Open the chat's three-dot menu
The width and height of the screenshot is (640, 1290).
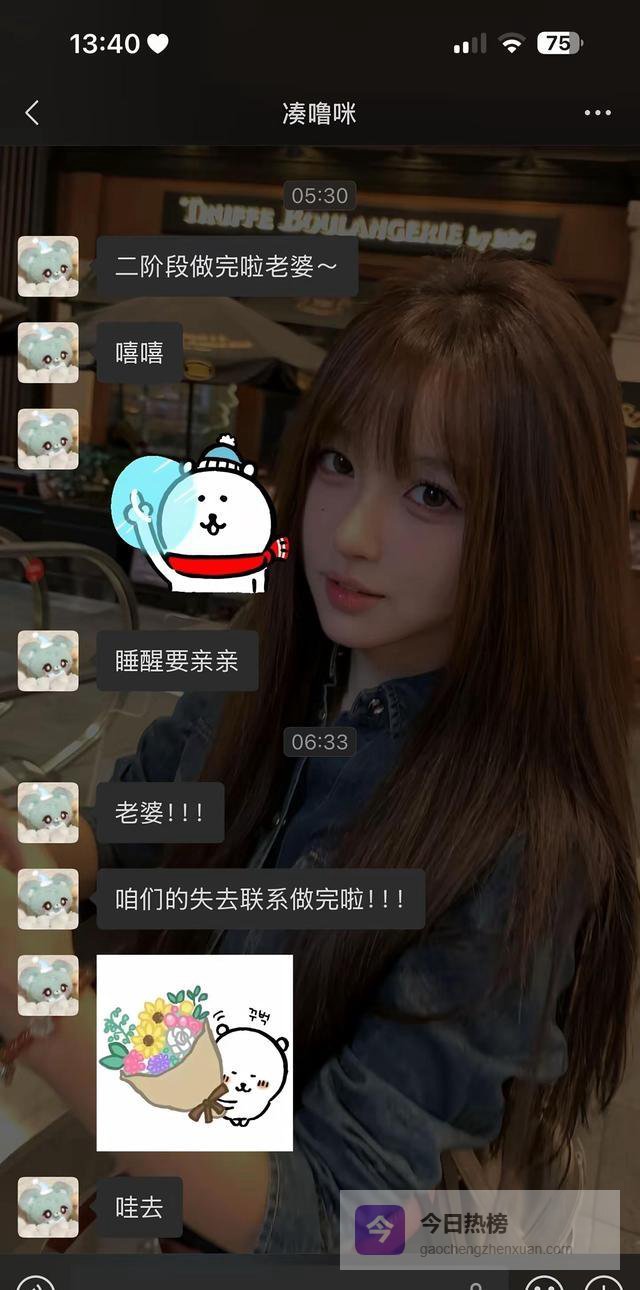(597, 113)
